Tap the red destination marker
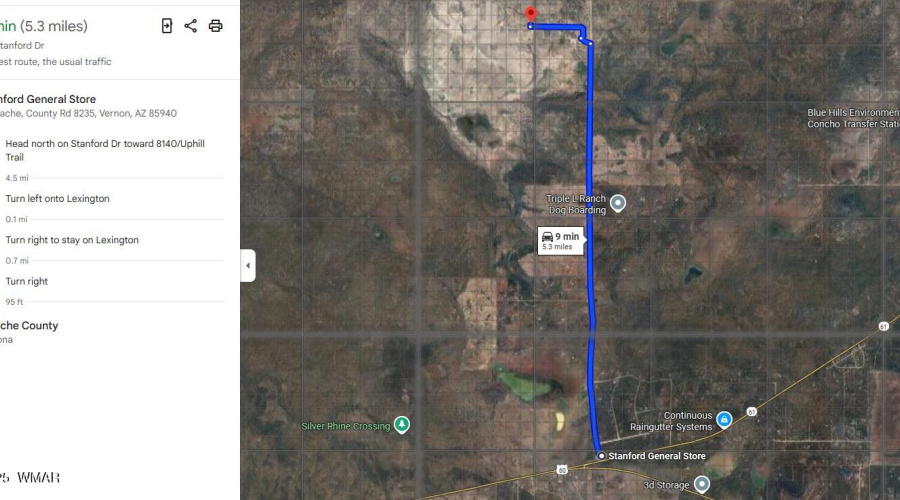The height and width of the screenshot is (500, 900). click(x=530, y=13)
